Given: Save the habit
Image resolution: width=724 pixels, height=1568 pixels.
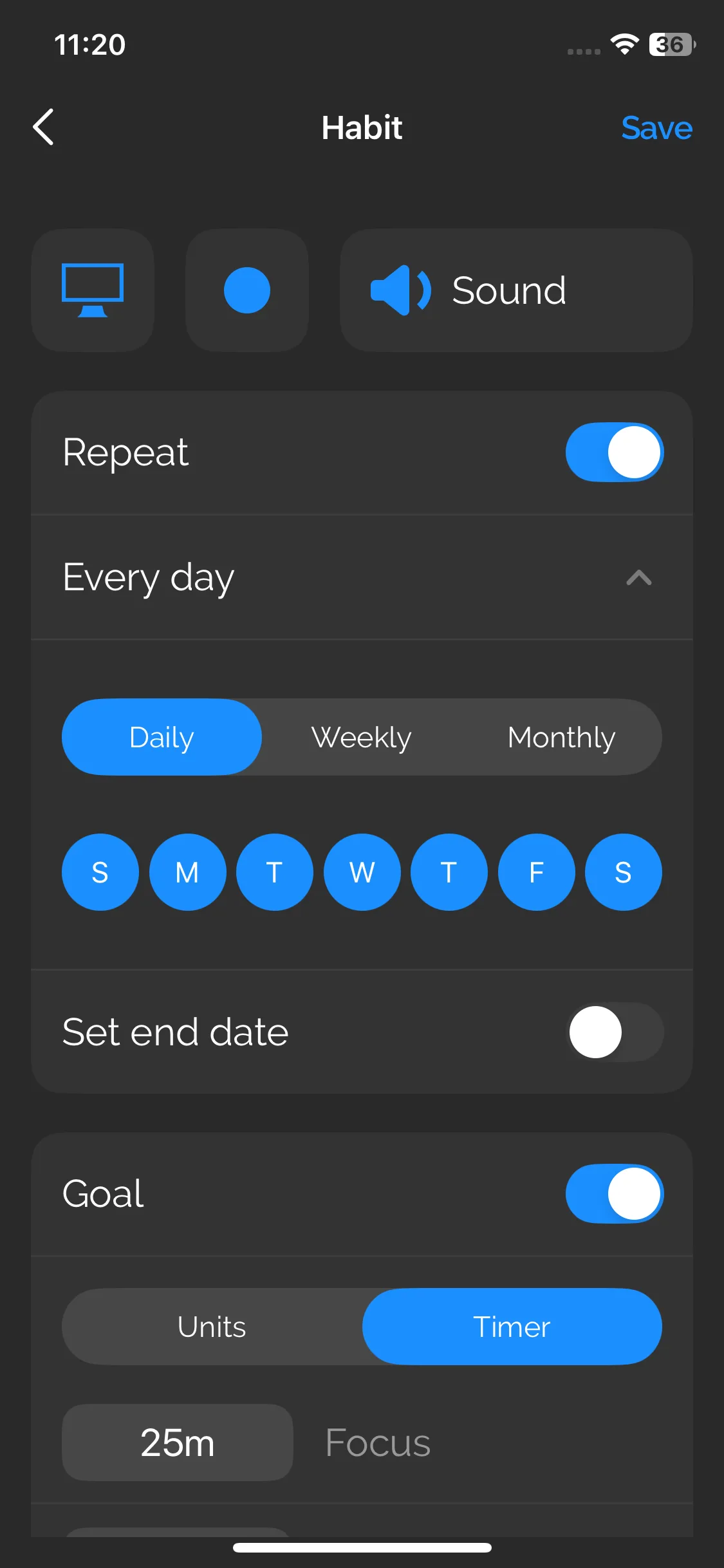Looking at the screenshot, I should coord(656,127).
